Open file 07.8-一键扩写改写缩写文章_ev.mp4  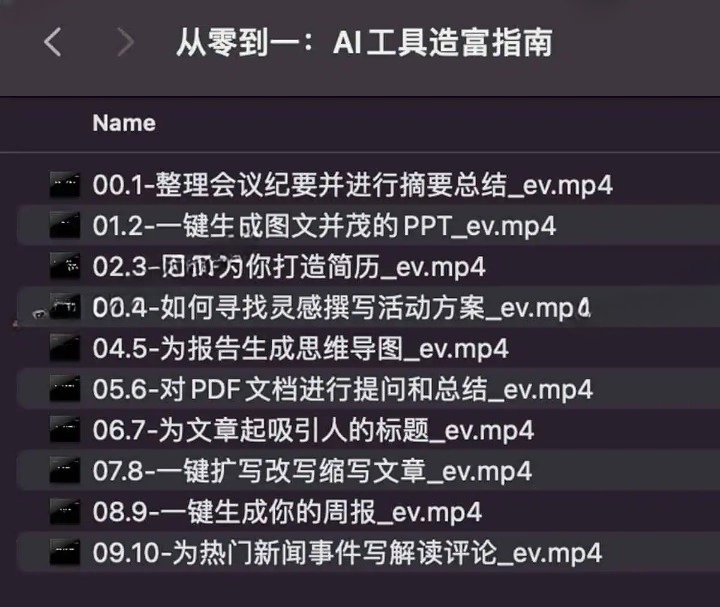[312, 470]
